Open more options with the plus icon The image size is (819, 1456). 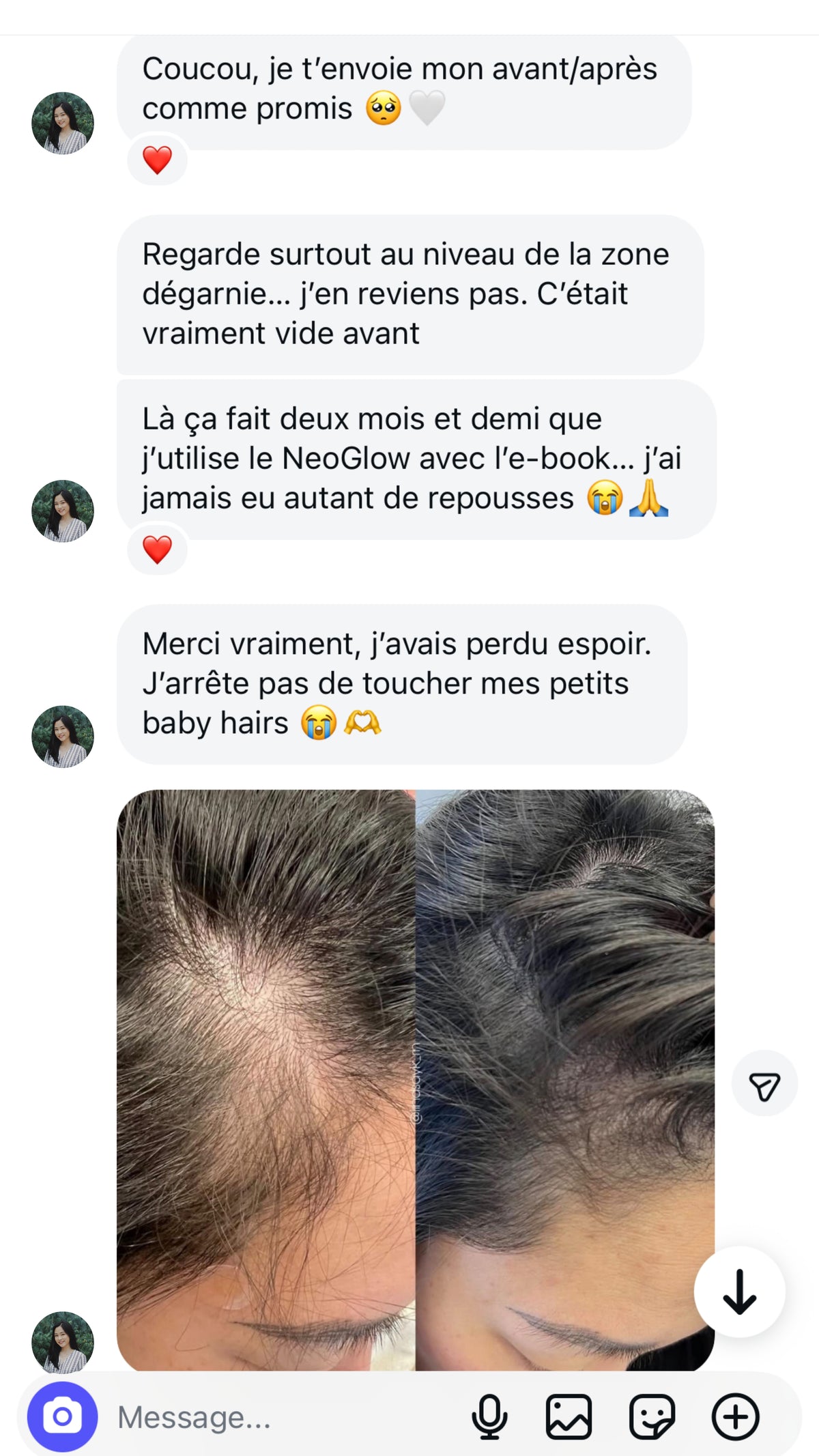pyautogui.click(x=735, y=1417)
